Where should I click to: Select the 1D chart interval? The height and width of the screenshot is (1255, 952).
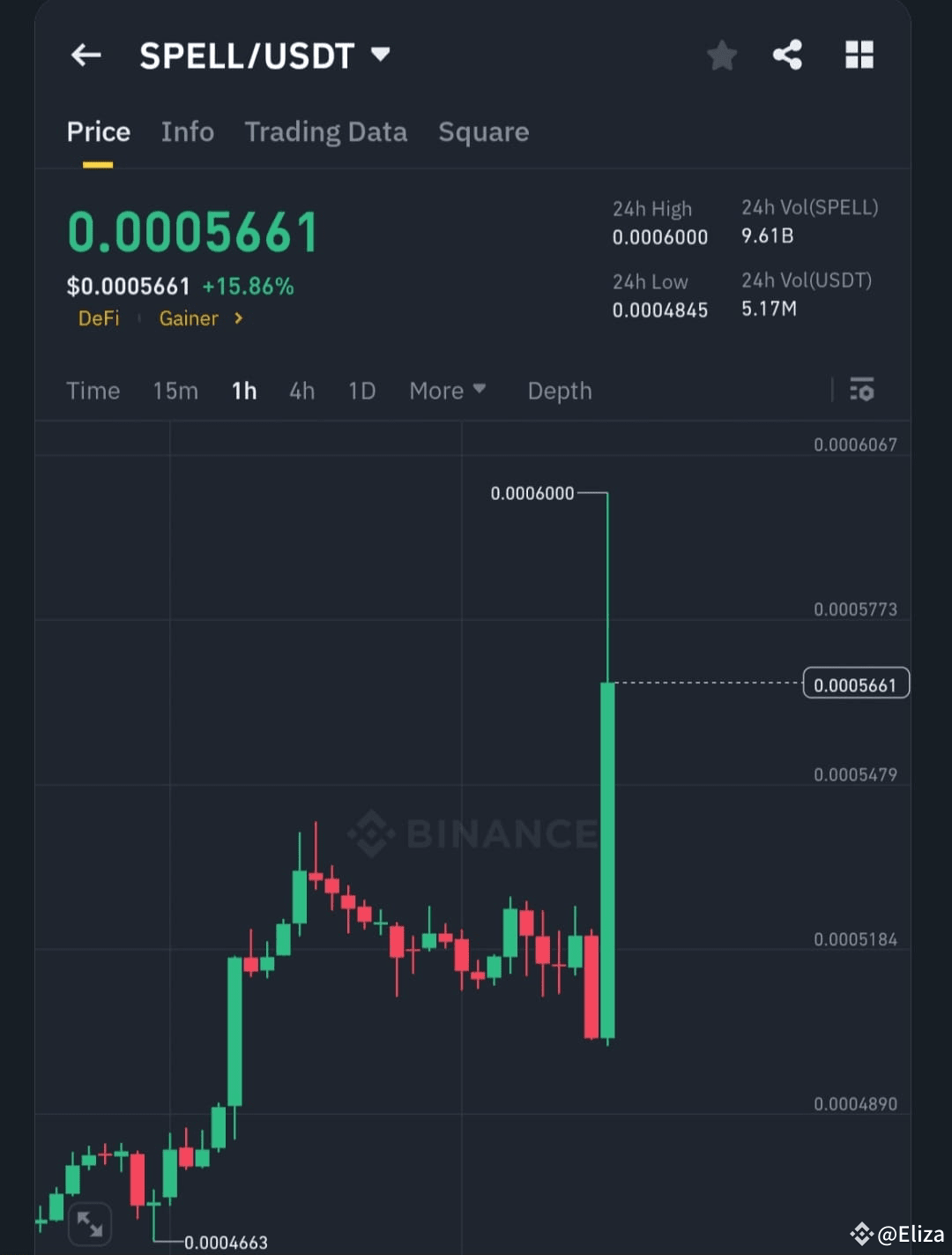(361, 391)
